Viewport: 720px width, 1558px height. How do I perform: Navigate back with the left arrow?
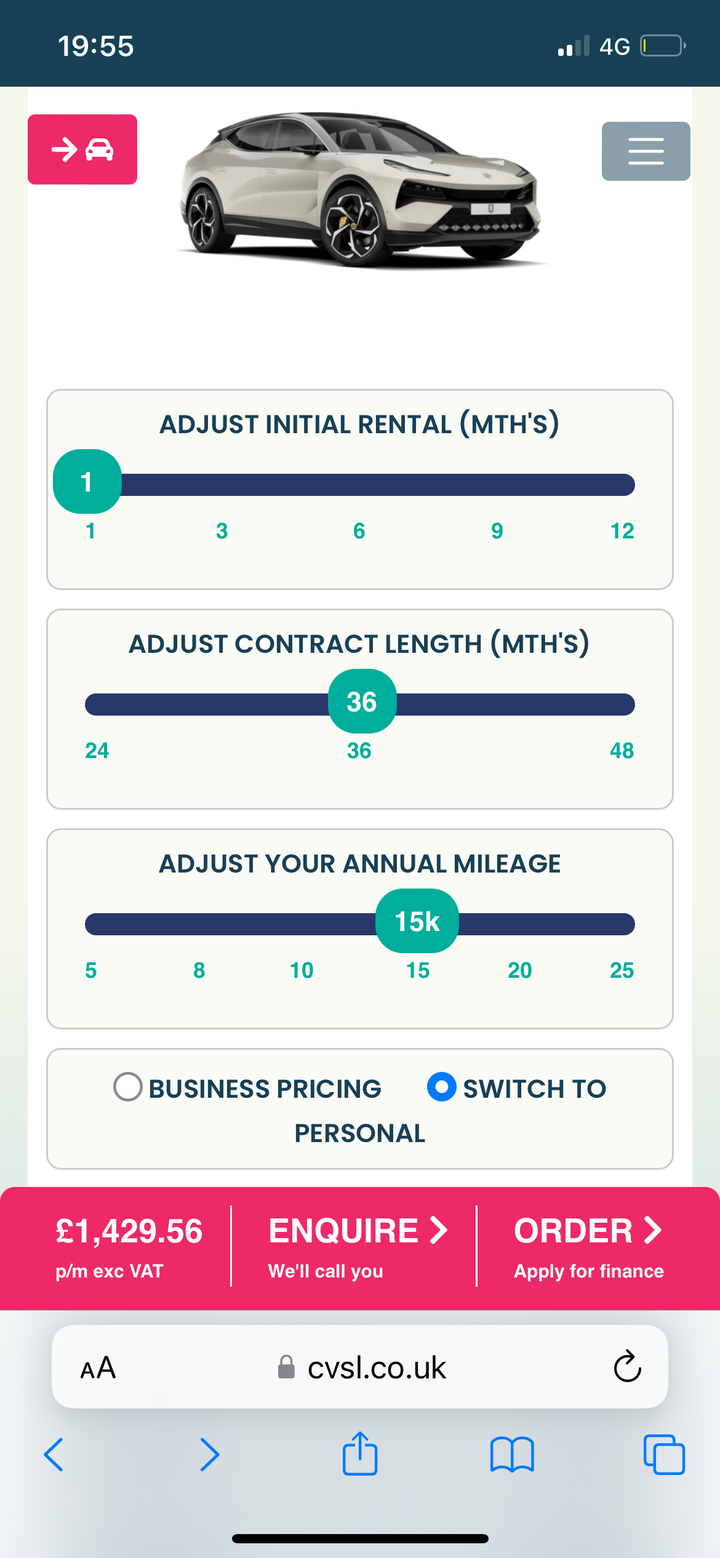point(54,1455)
